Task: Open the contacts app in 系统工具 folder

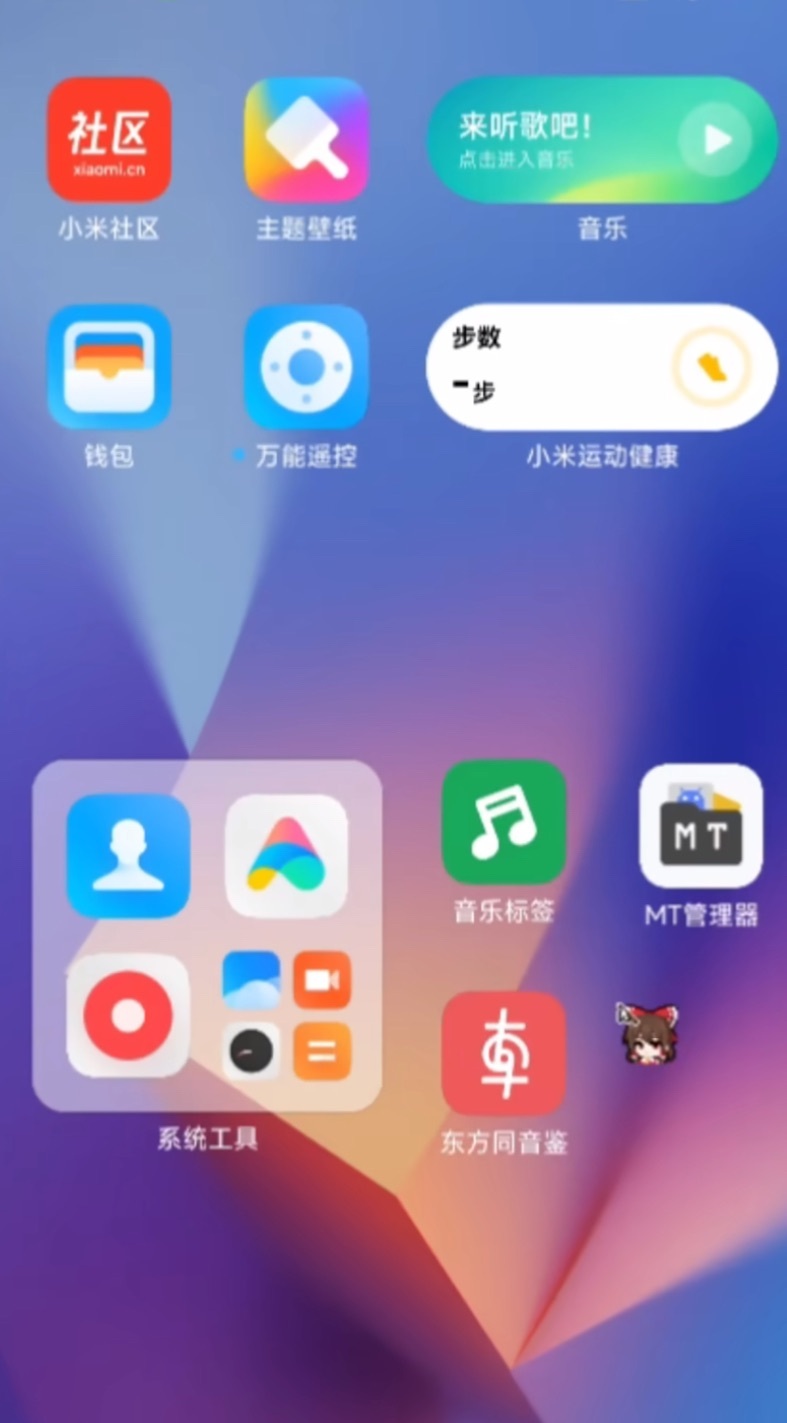Action: tap(128, 856)
